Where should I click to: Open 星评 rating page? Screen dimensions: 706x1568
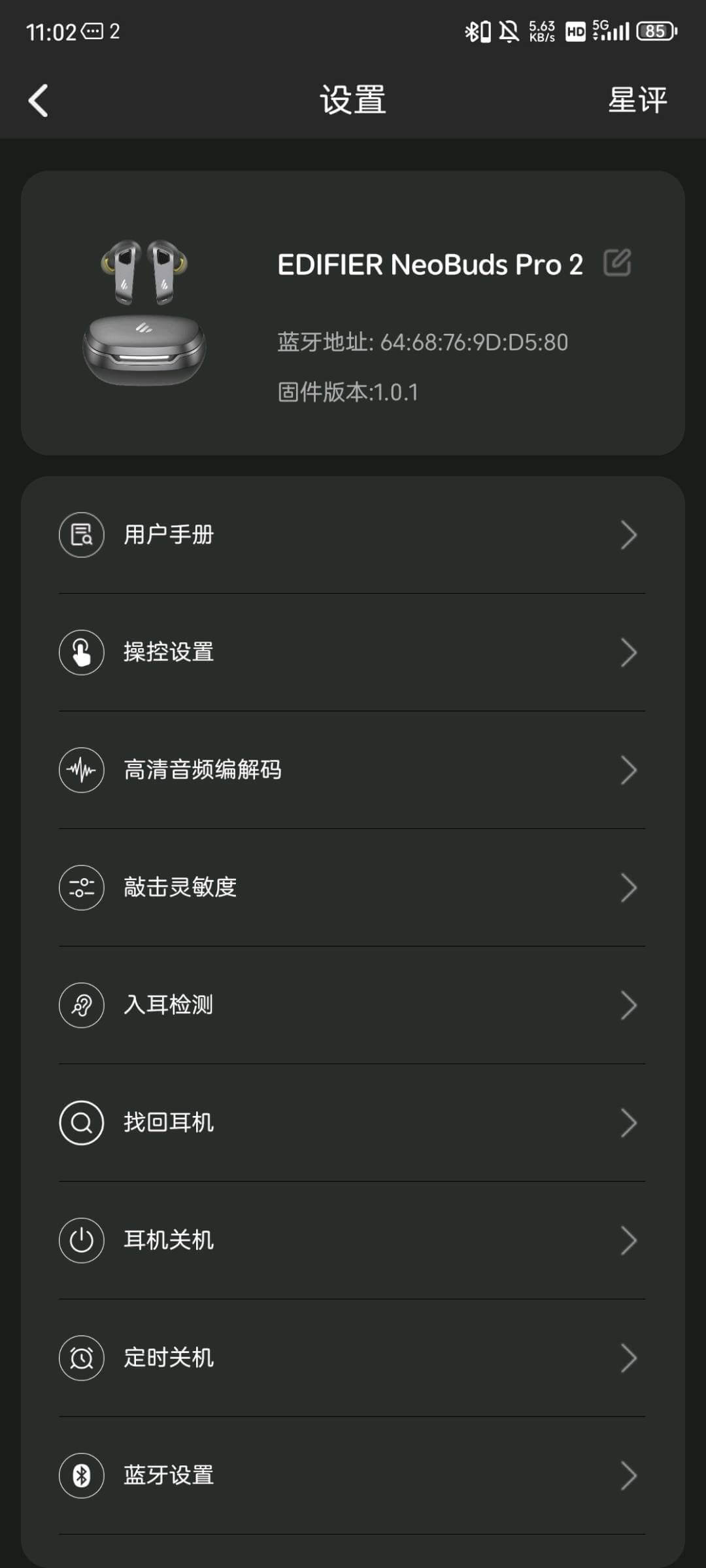click(x=637, y=101)
